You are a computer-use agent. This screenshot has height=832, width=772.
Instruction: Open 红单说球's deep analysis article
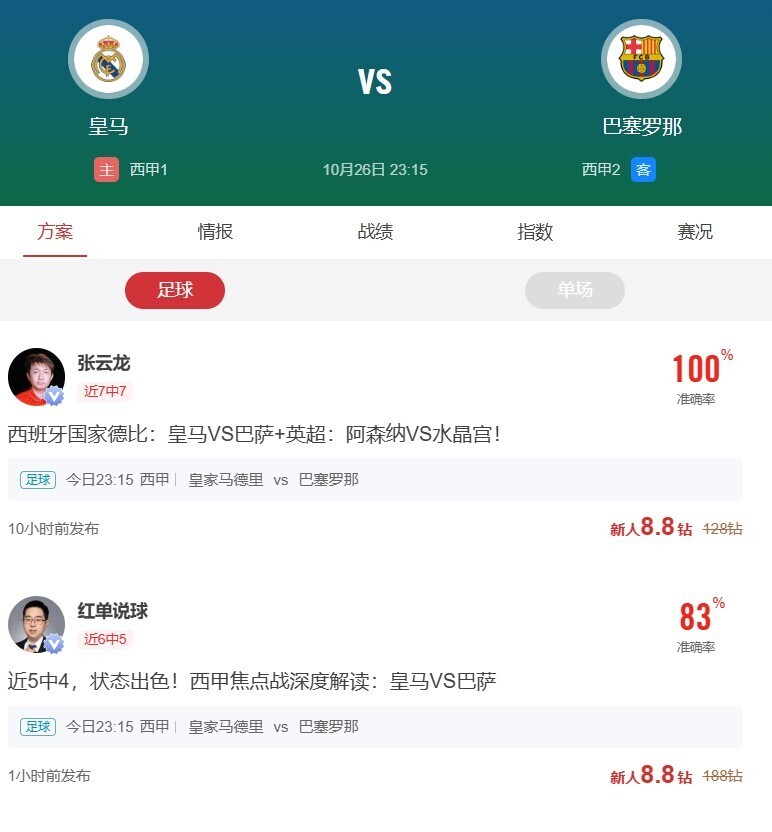click(x=252, y=682)
